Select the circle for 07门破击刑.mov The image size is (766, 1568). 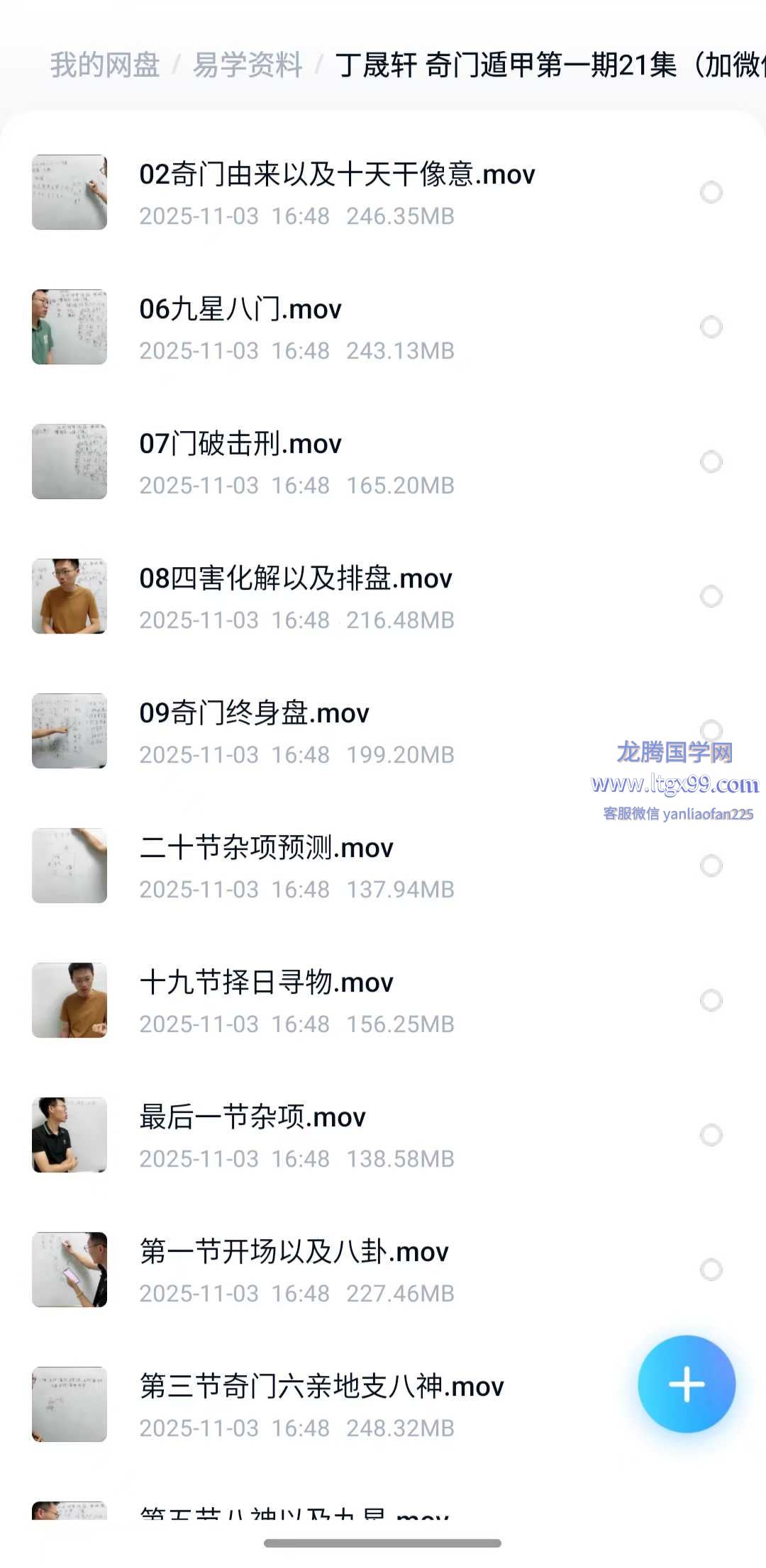click(x=711, y=461)
